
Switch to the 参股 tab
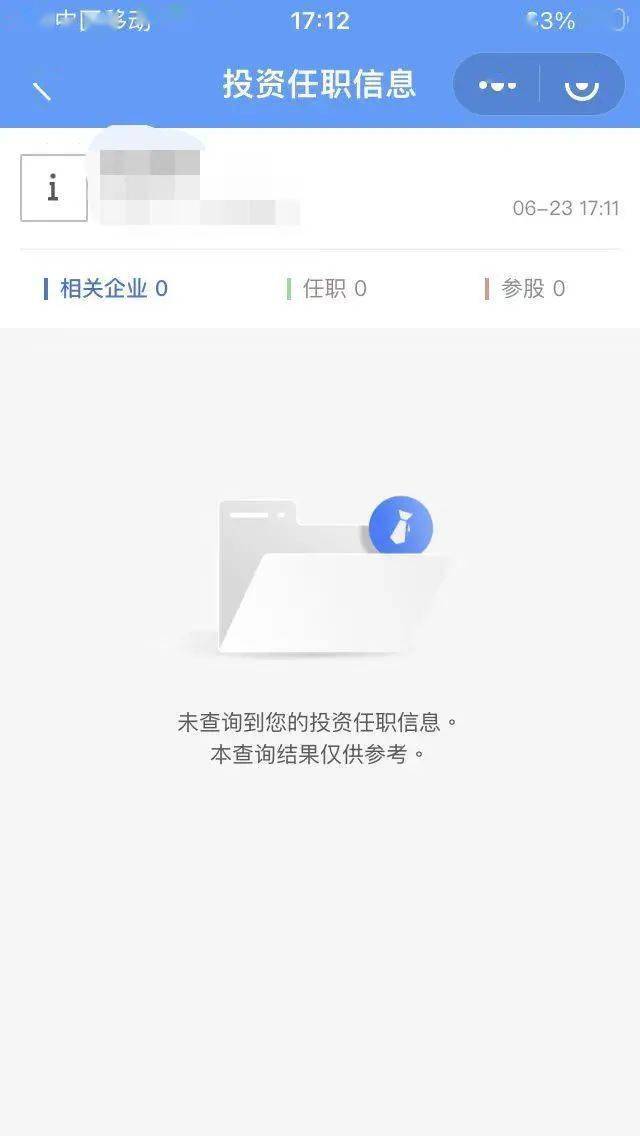tap(525, 288)
